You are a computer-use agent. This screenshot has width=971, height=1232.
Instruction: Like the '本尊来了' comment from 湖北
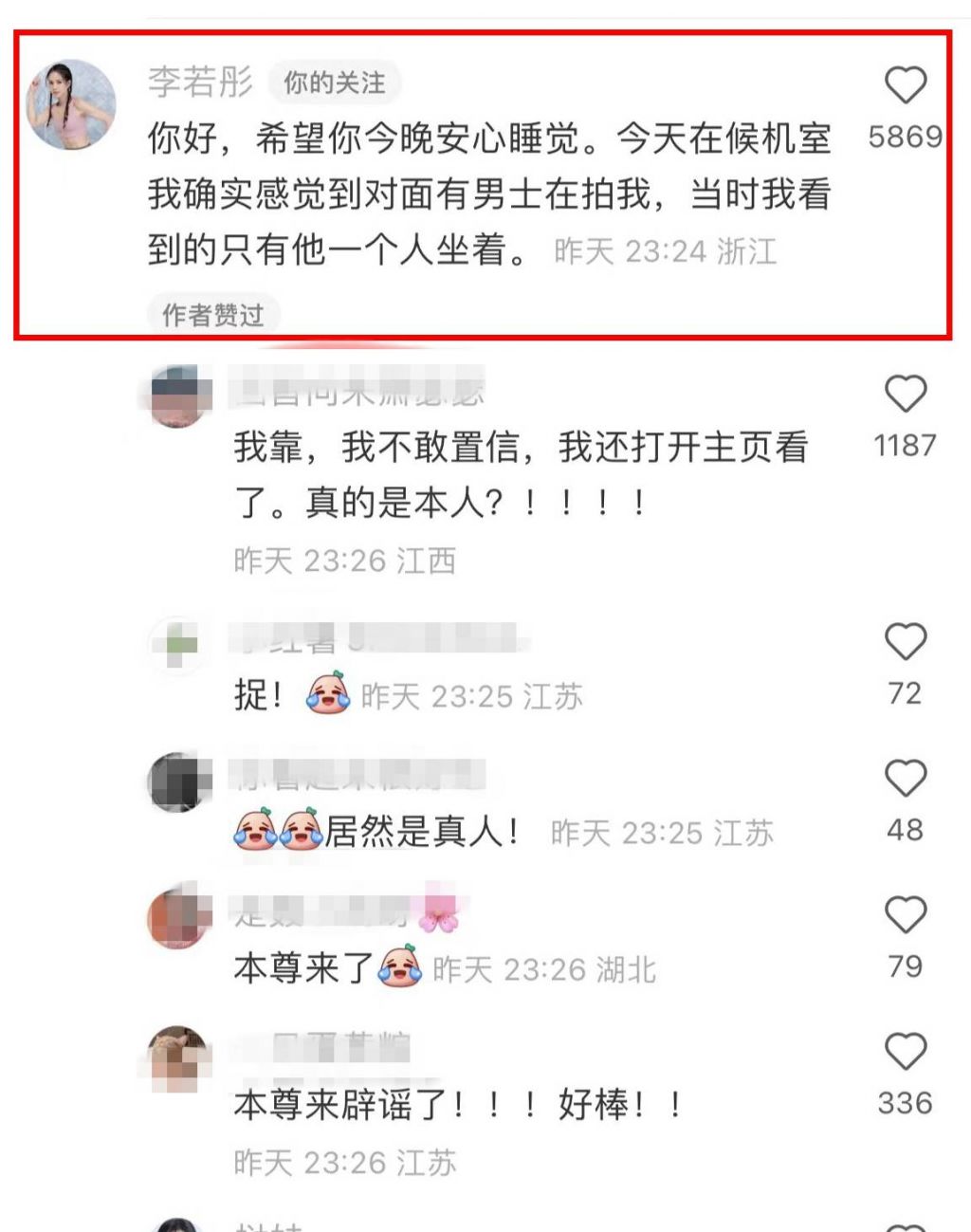[x=905, y=915]
